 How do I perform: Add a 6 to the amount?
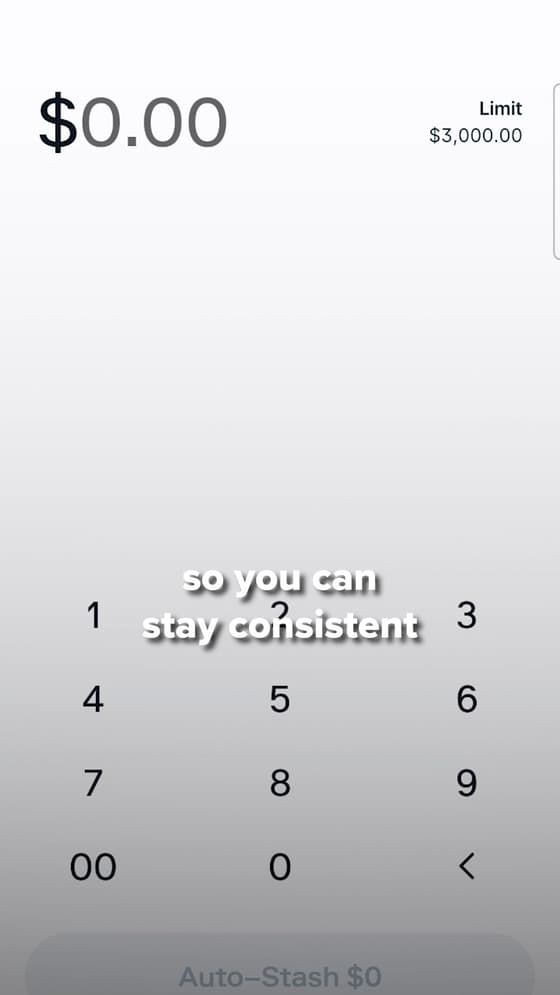click(467, 699)
